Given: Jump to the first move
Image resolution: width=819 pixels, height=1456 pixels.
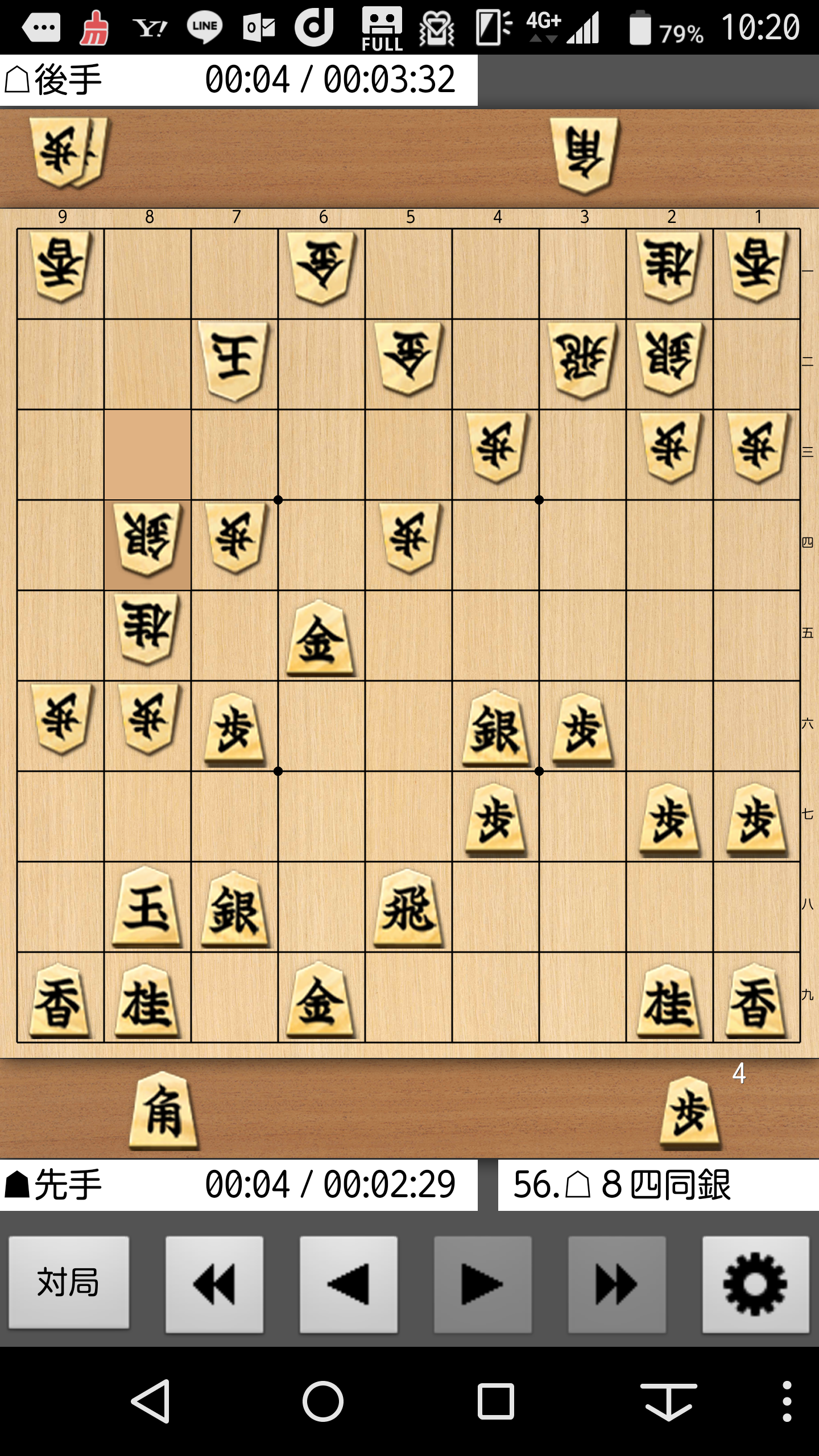Looking at the screenshot, I should tap(214, 1284).
